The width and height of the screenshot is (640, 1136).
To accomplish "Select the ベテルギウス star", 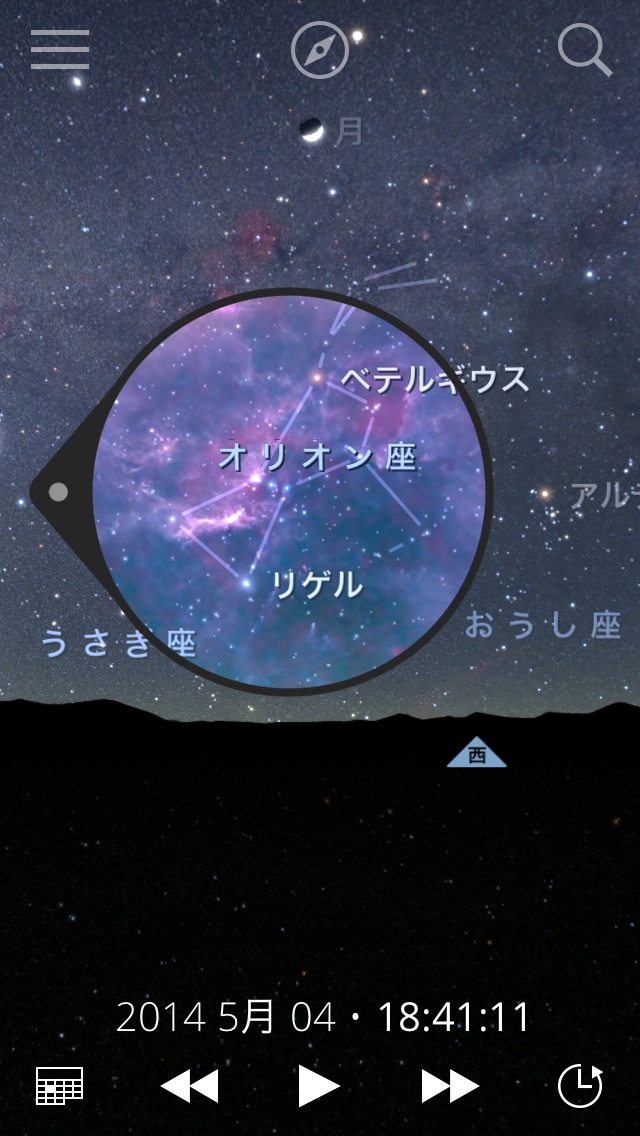I will click(433, 380).
